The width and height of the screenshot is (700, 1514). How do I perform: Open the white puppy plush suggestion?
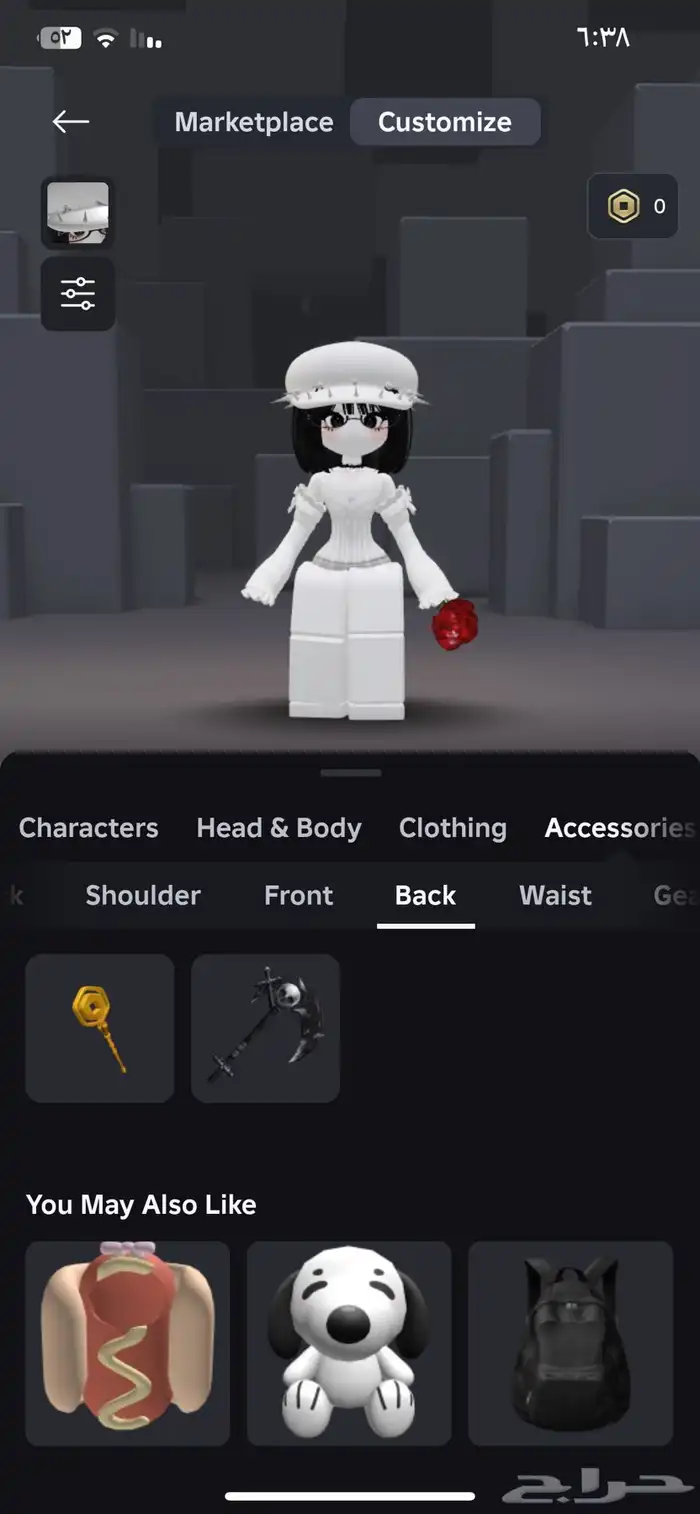pos(349,1343)
